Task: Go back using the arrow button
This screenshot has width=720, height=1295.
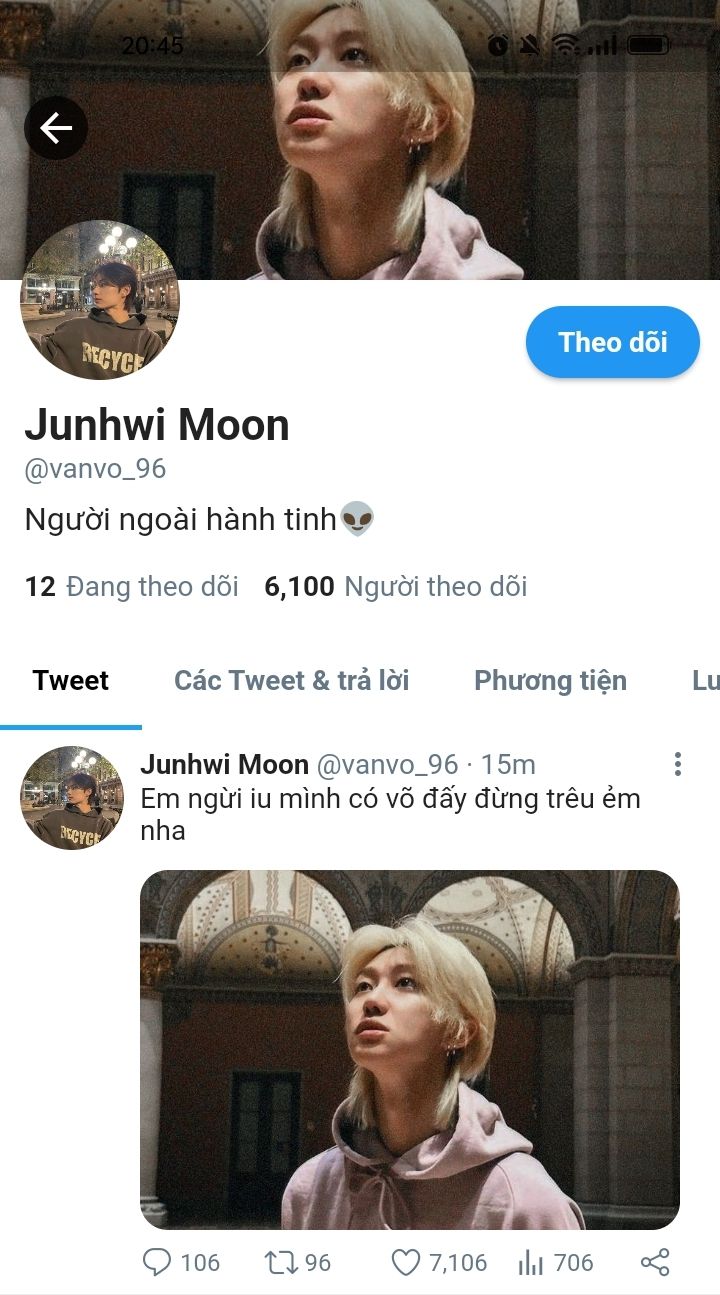Action: [x=56, y=128]
